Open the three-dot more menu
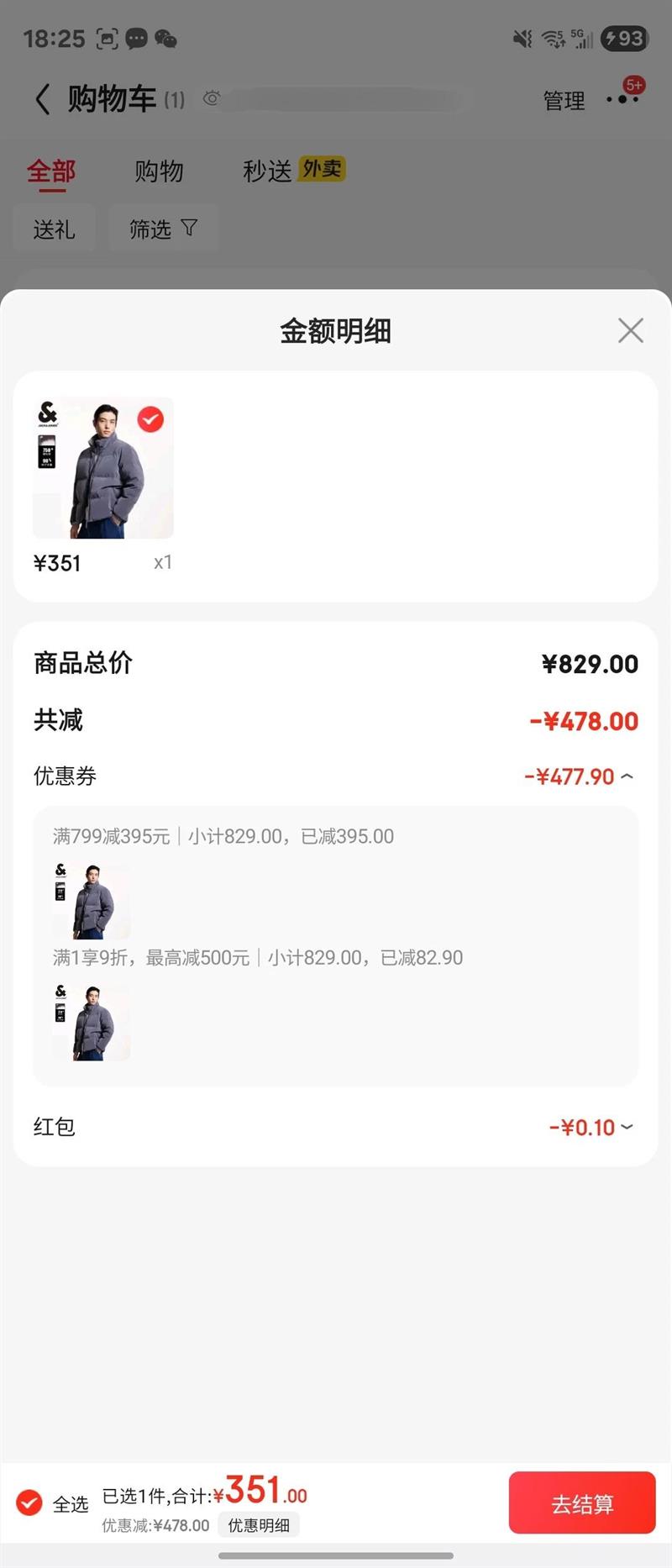 point(622,99)
